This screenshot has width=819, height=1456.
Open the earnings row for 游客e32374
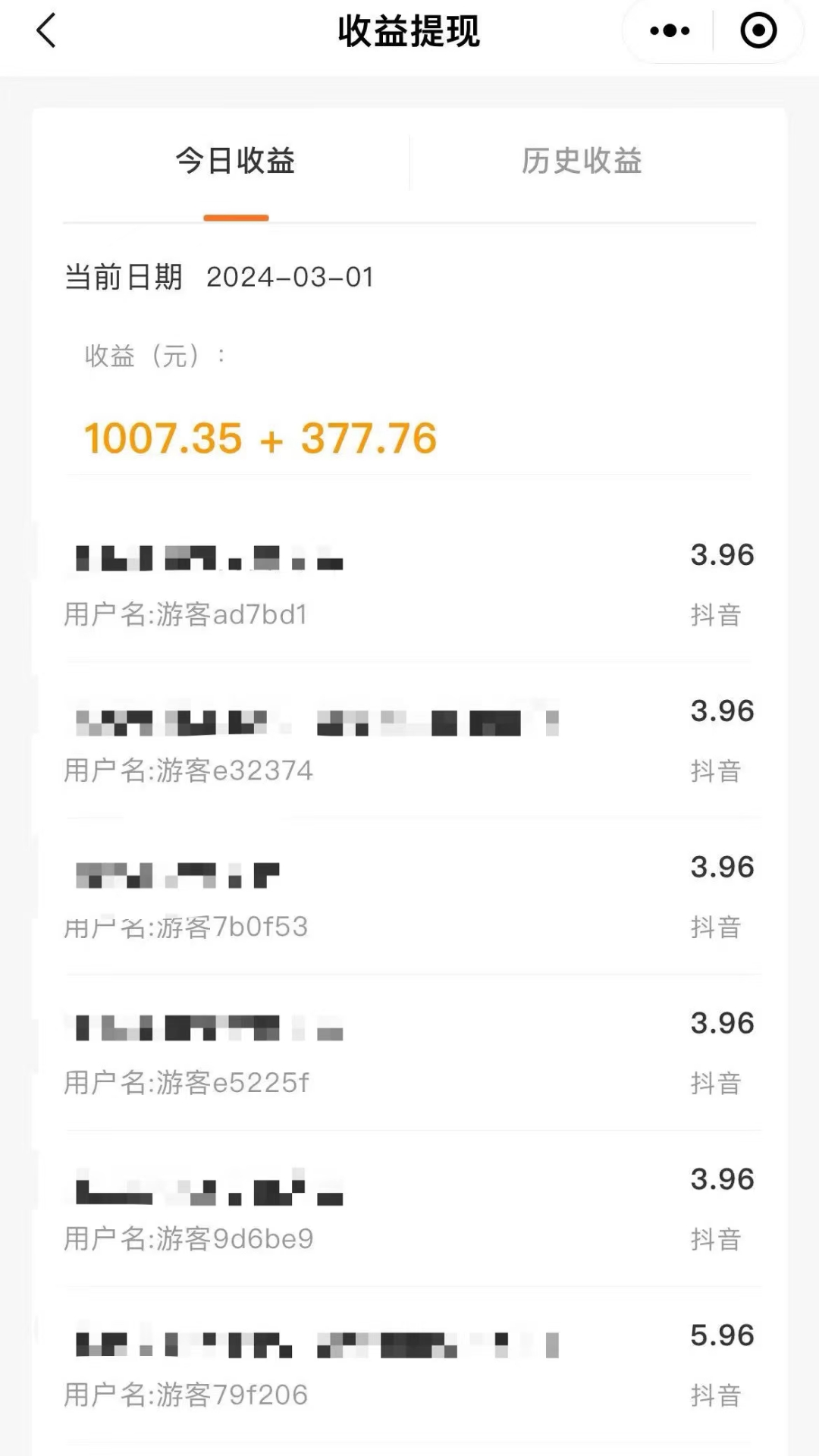(409, 740)
